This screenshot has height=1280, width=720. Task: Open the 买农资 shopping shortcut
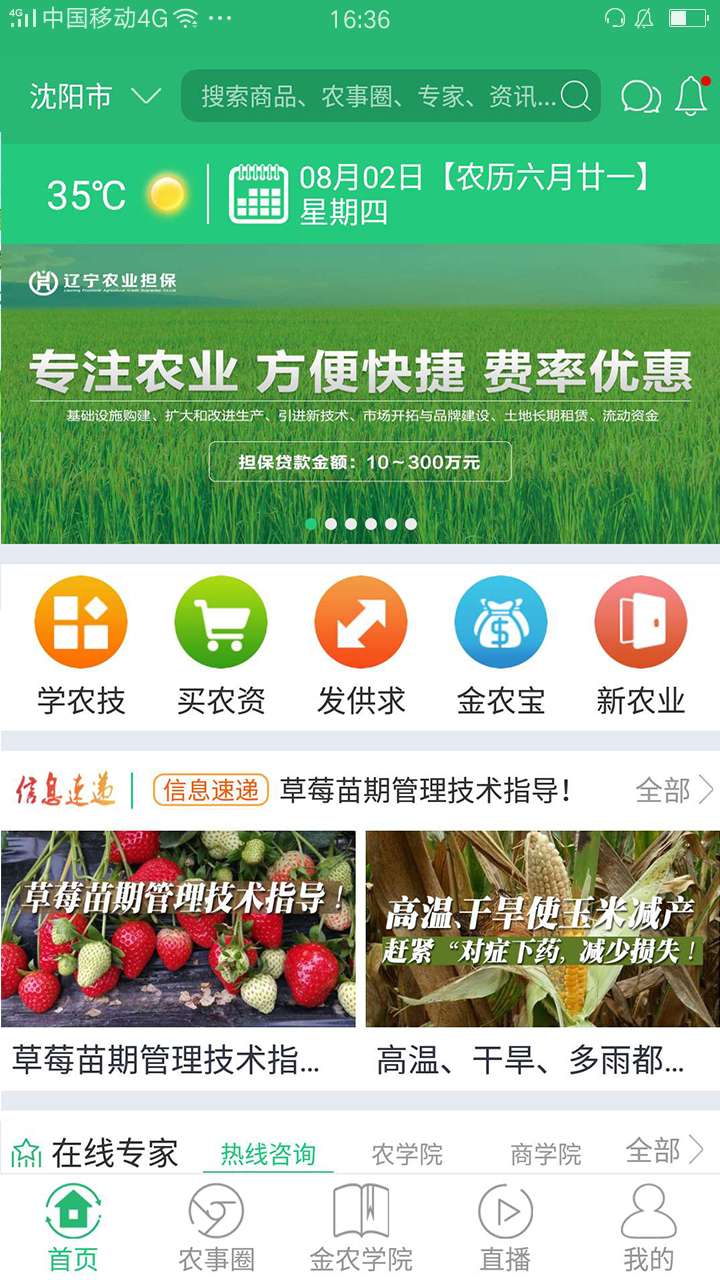(221, 647)
